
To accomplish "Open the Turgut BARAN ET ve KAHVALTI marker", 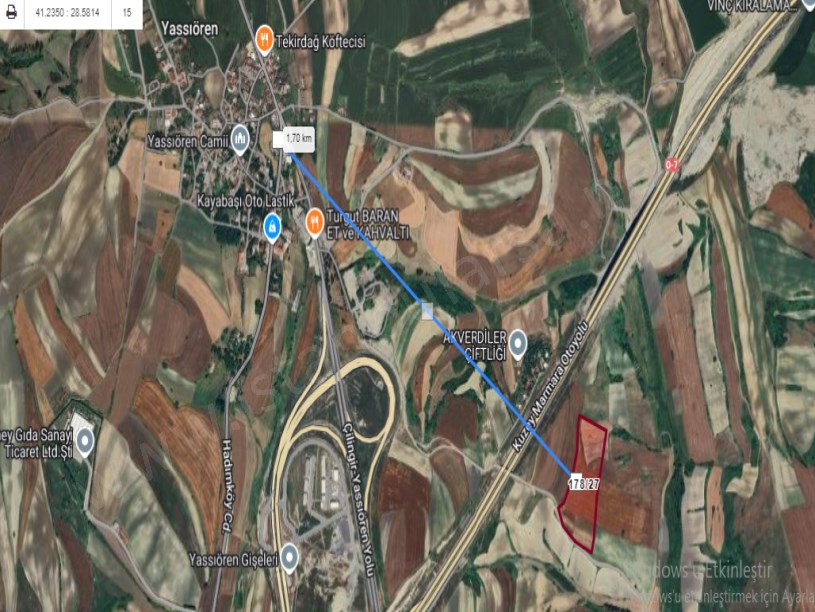I will click(313, 219).
